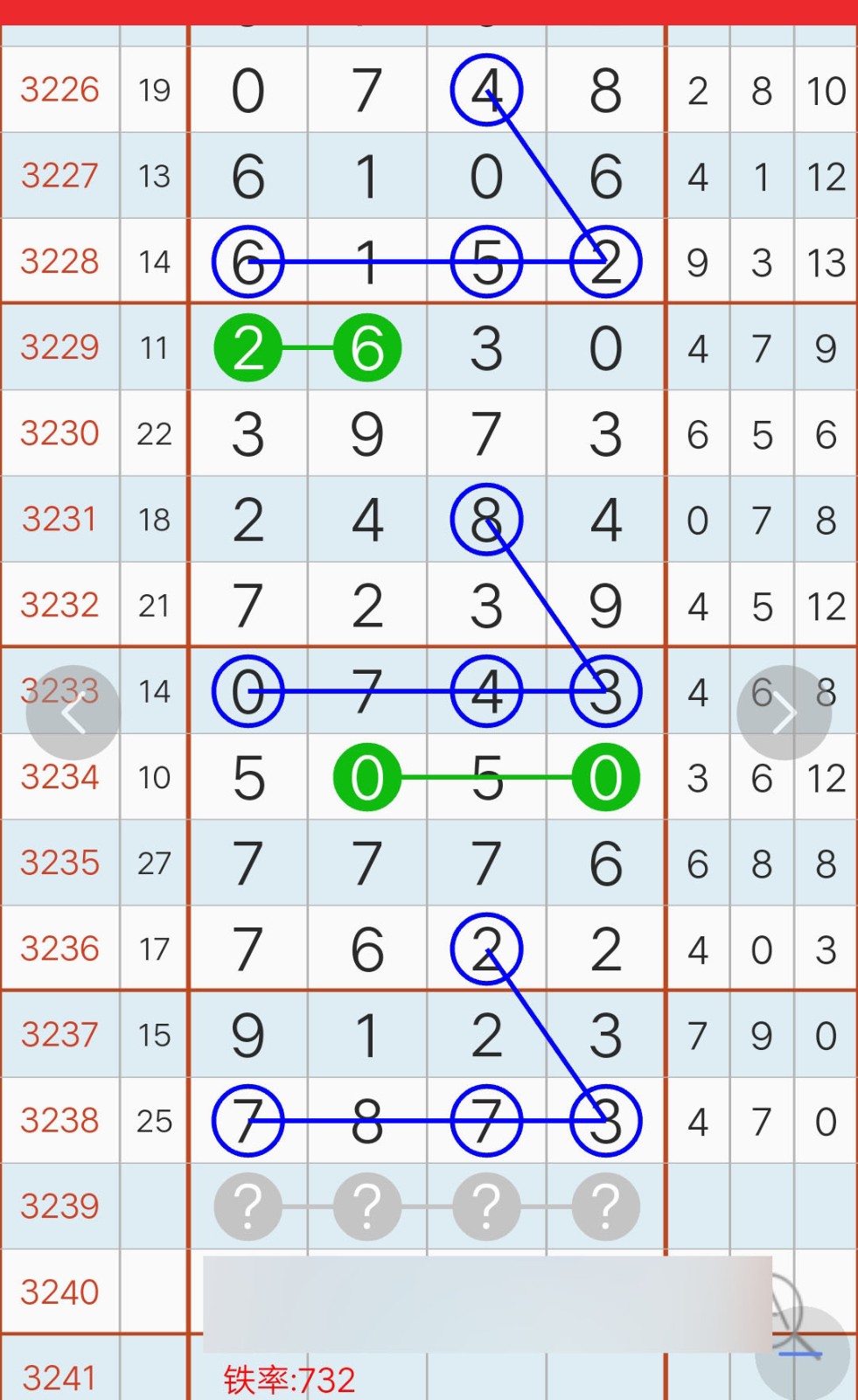Viewport: 858px width, 1400px height.
Task: Select second question-mark digit in row 3239
Action: (367, 1207)
